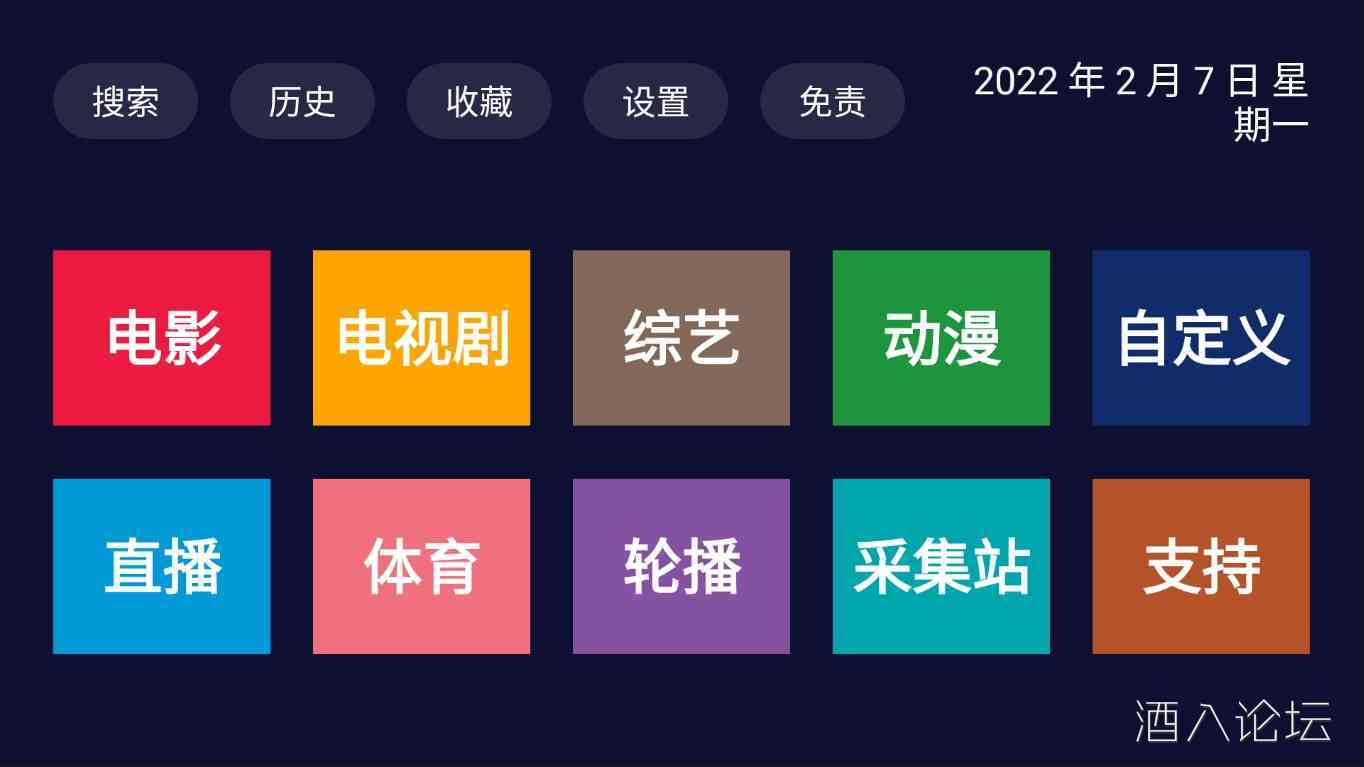Open the 历史 history page
1364x767 pixels.
(x=302, y=101)
